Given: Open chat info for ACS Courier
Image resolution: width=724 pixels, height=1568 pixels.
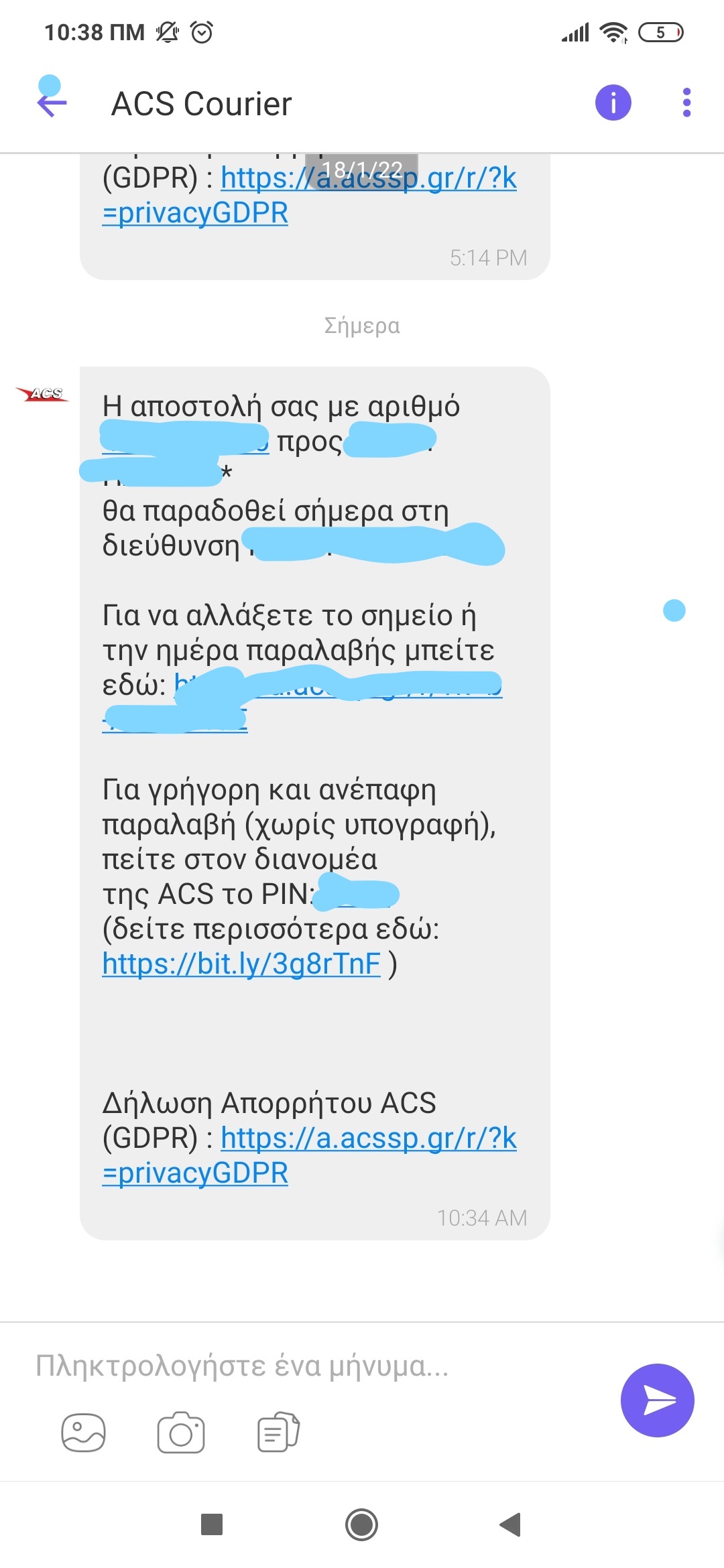Looking at the screenshot, I should click(x=613, y=103).
